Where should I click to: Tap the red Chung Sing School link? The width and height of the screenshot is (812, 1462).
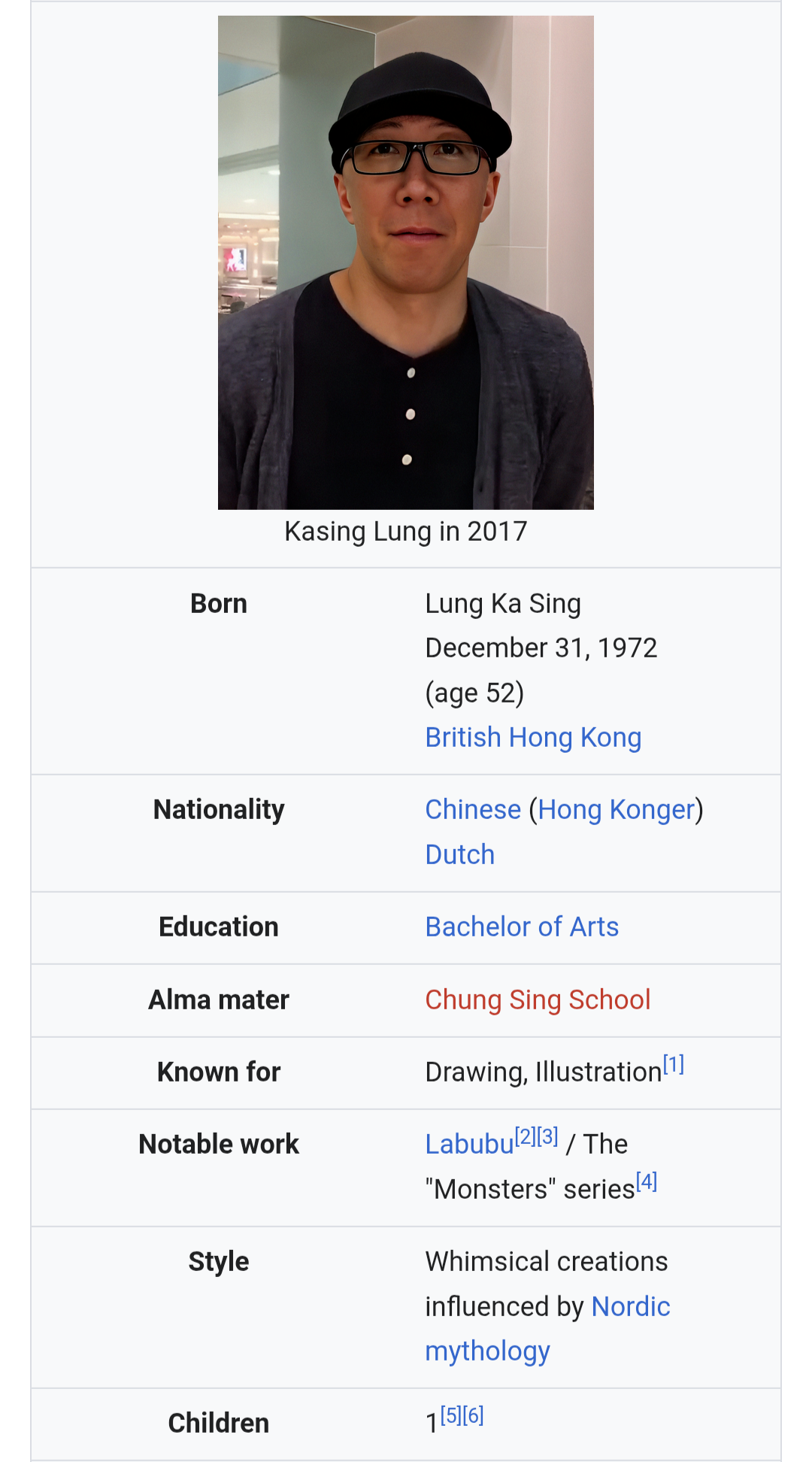[538, 1000]
